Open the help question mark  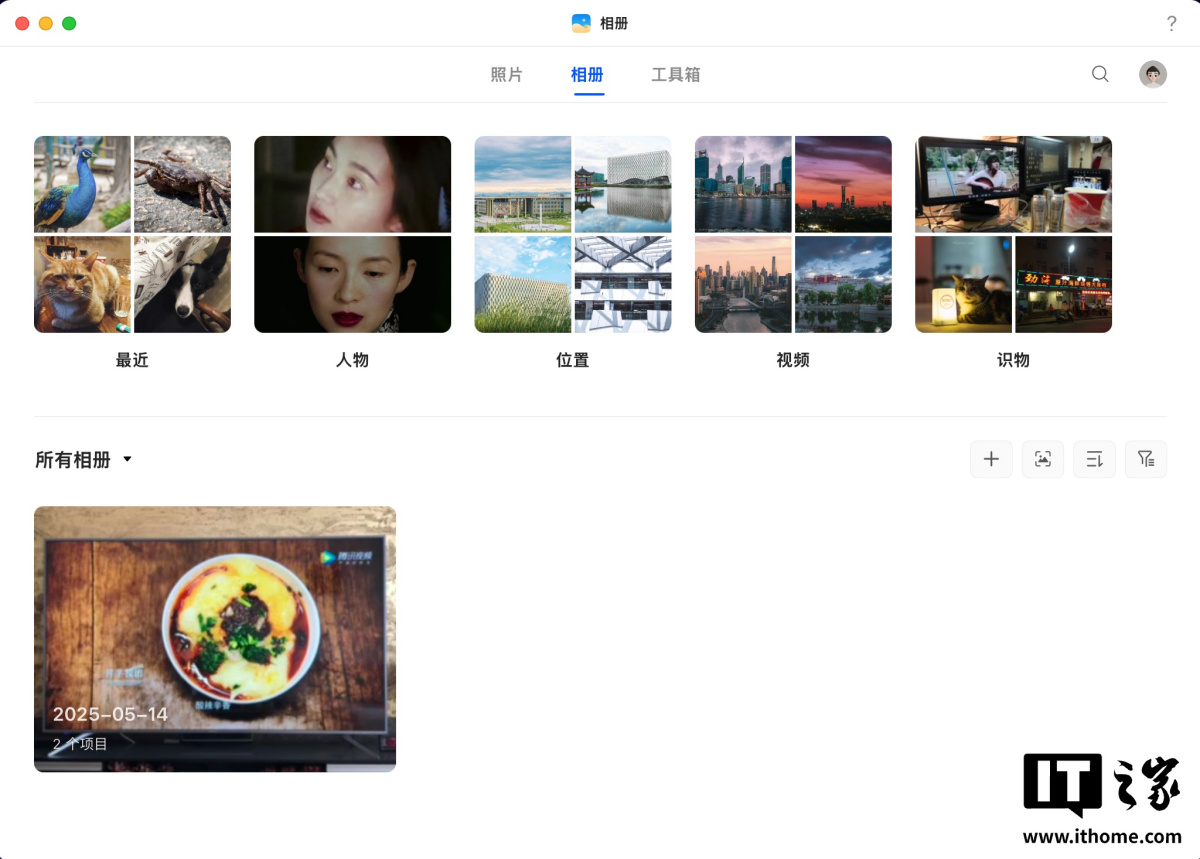click(x=1172, y=23)
